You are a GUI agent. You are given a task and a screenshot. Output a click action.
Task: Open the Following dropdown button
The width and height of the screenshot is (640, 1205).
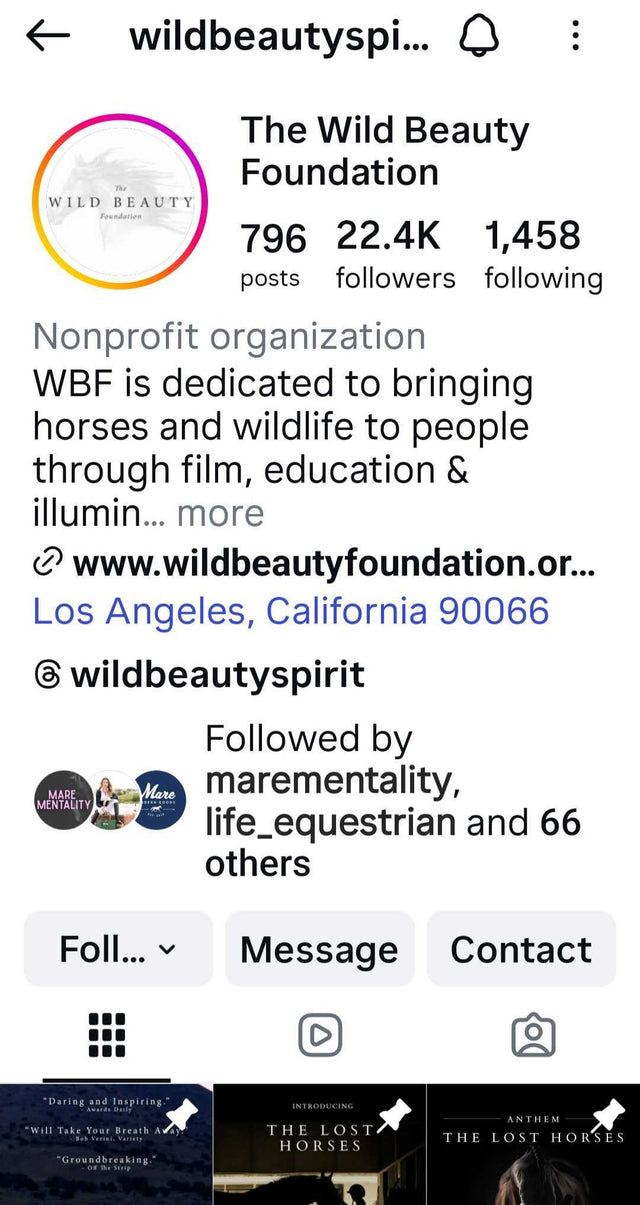point(118,949)
